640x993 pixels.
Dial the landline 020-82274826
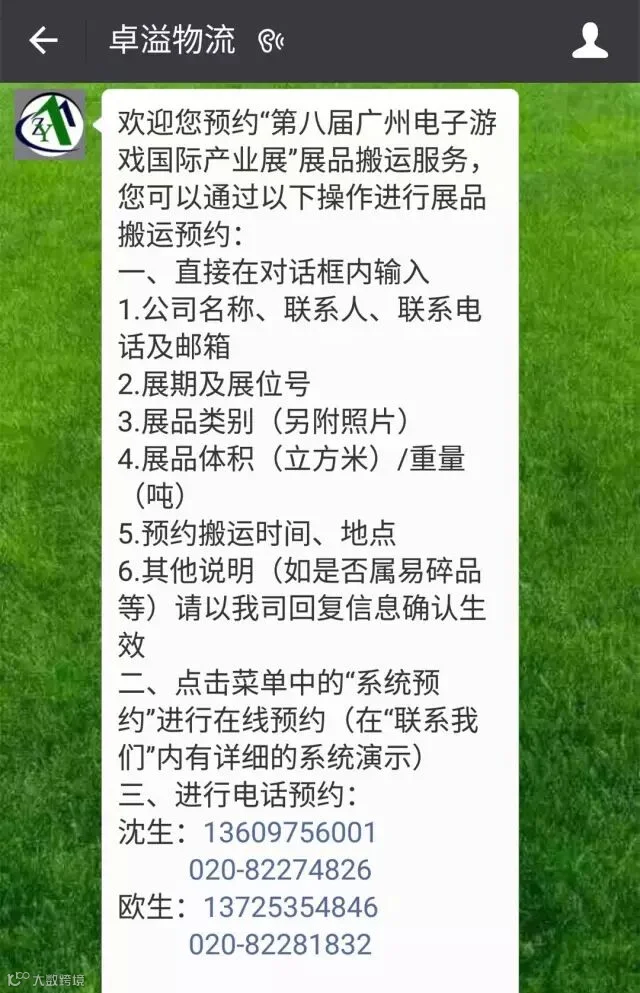click(280, 870)
